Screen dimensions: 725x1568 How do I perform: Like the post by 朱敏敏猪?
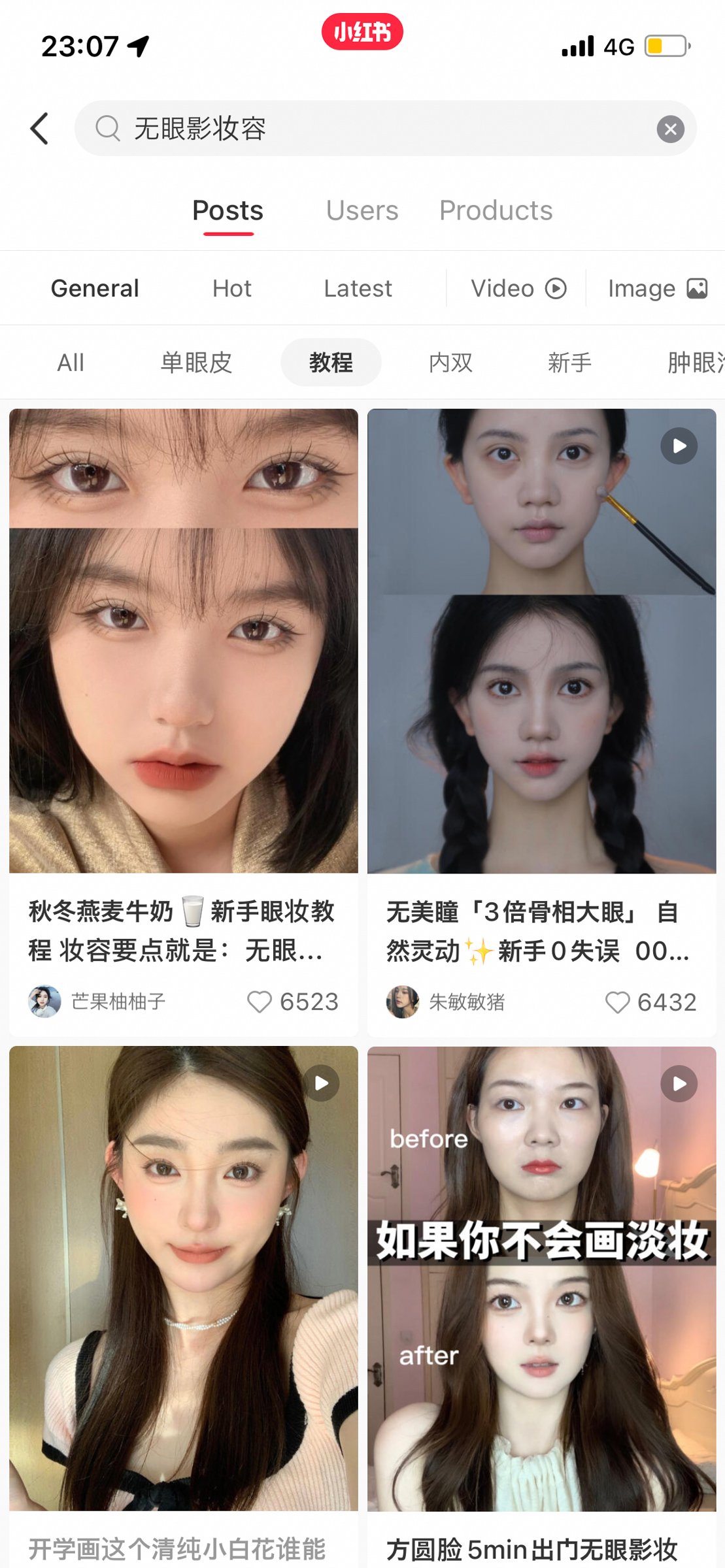617,1002
